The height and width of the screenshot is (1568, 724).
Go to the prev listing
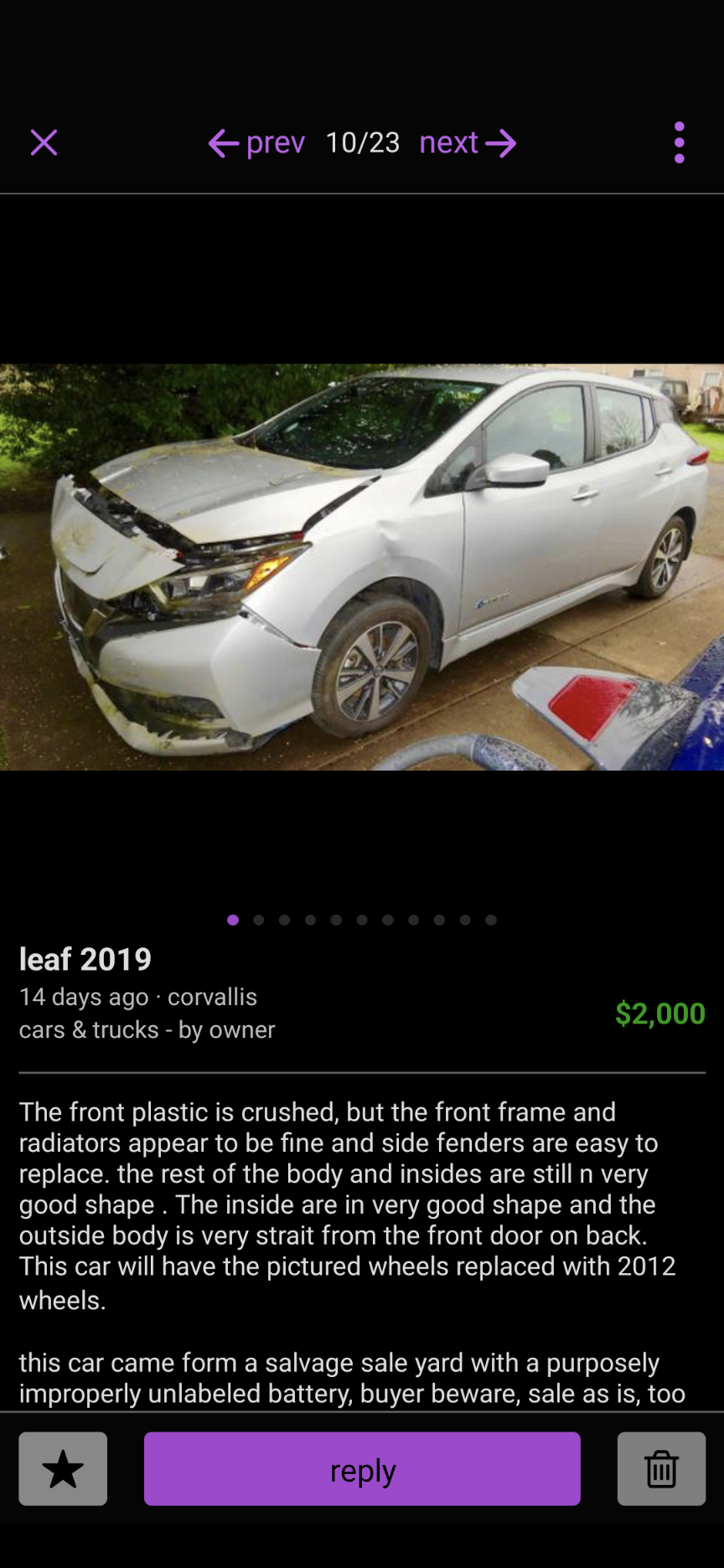coord(256,143)
